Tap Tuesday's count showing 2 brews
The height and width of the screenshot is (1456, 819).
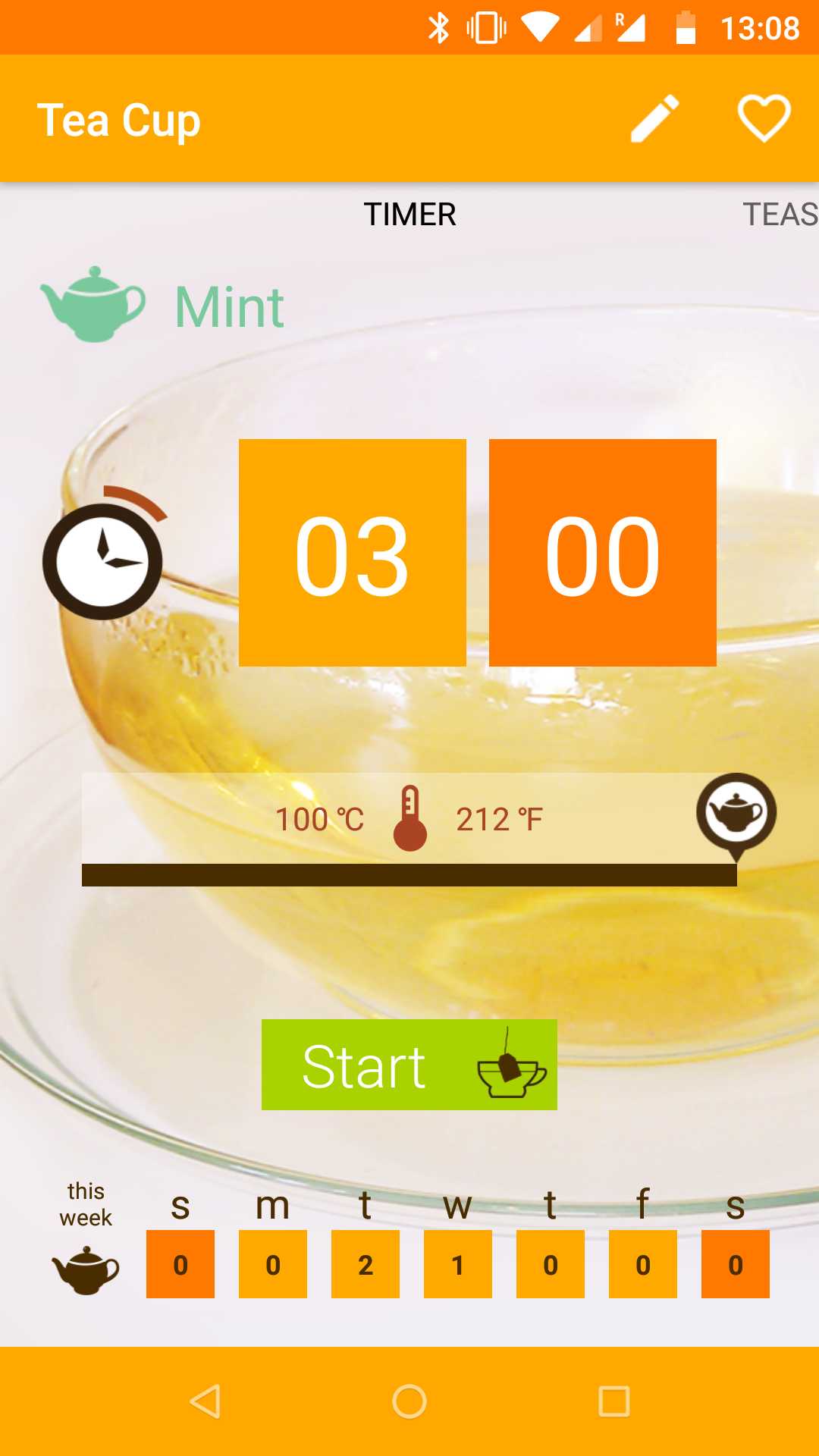[x=365, y=1265]
